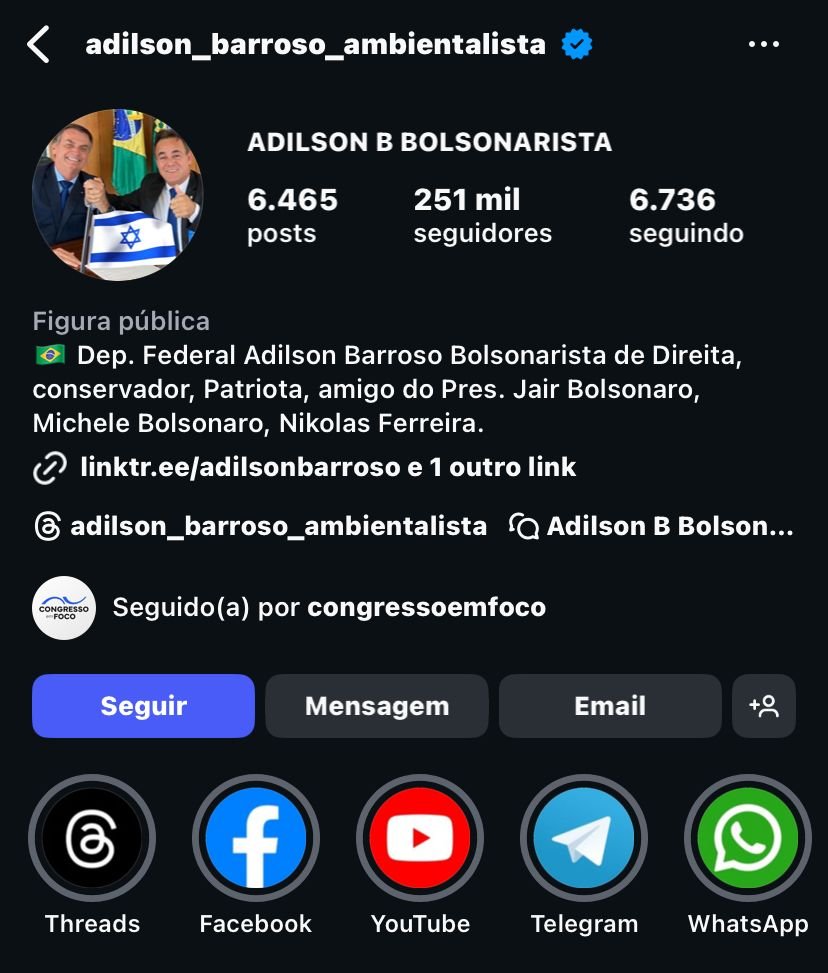Send a message via Mensagem
This screenshot has height=973, width=828.
click(x=376, y=706)
